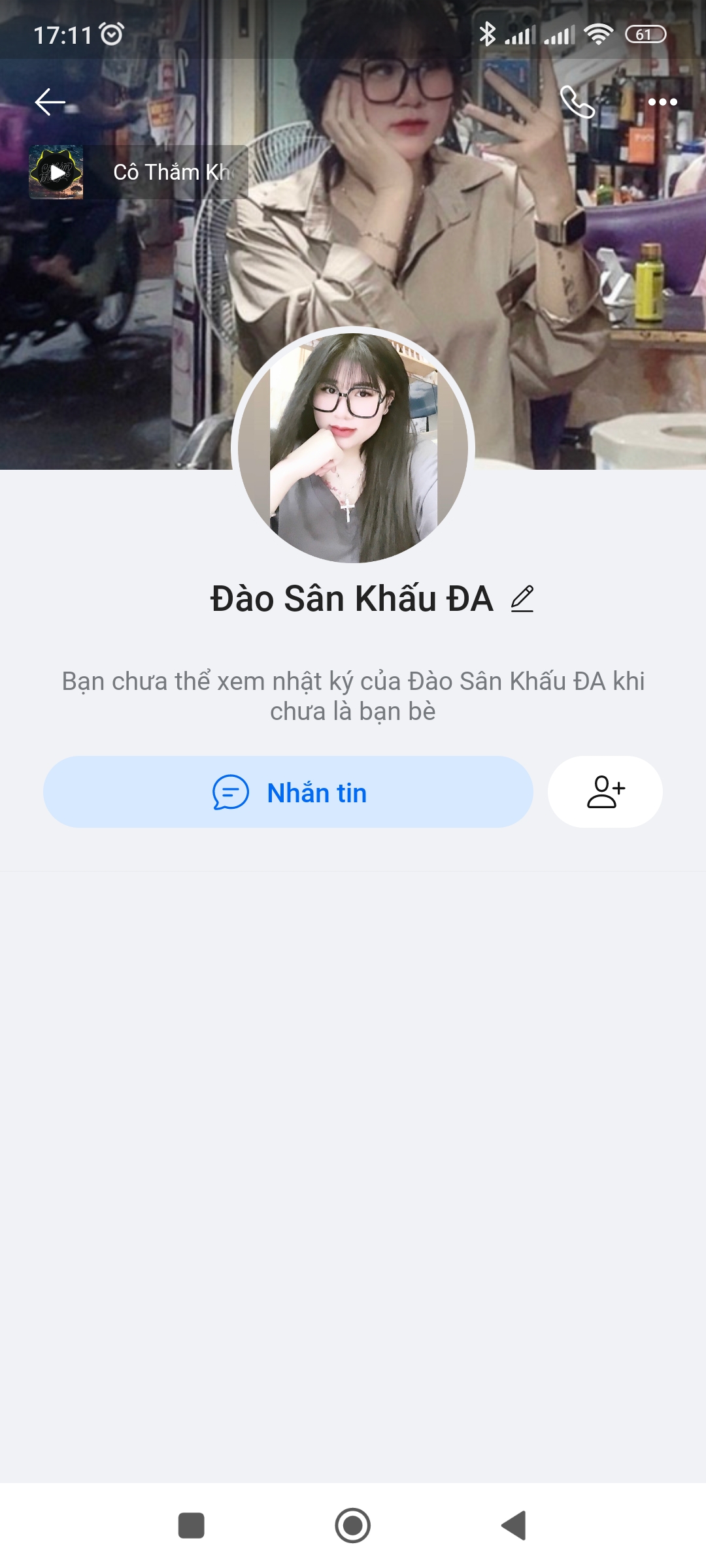This screenshot has width=706, height=1568.
Task: Play the song Cô Thắm in music widget
Action: tap(58, 172)
